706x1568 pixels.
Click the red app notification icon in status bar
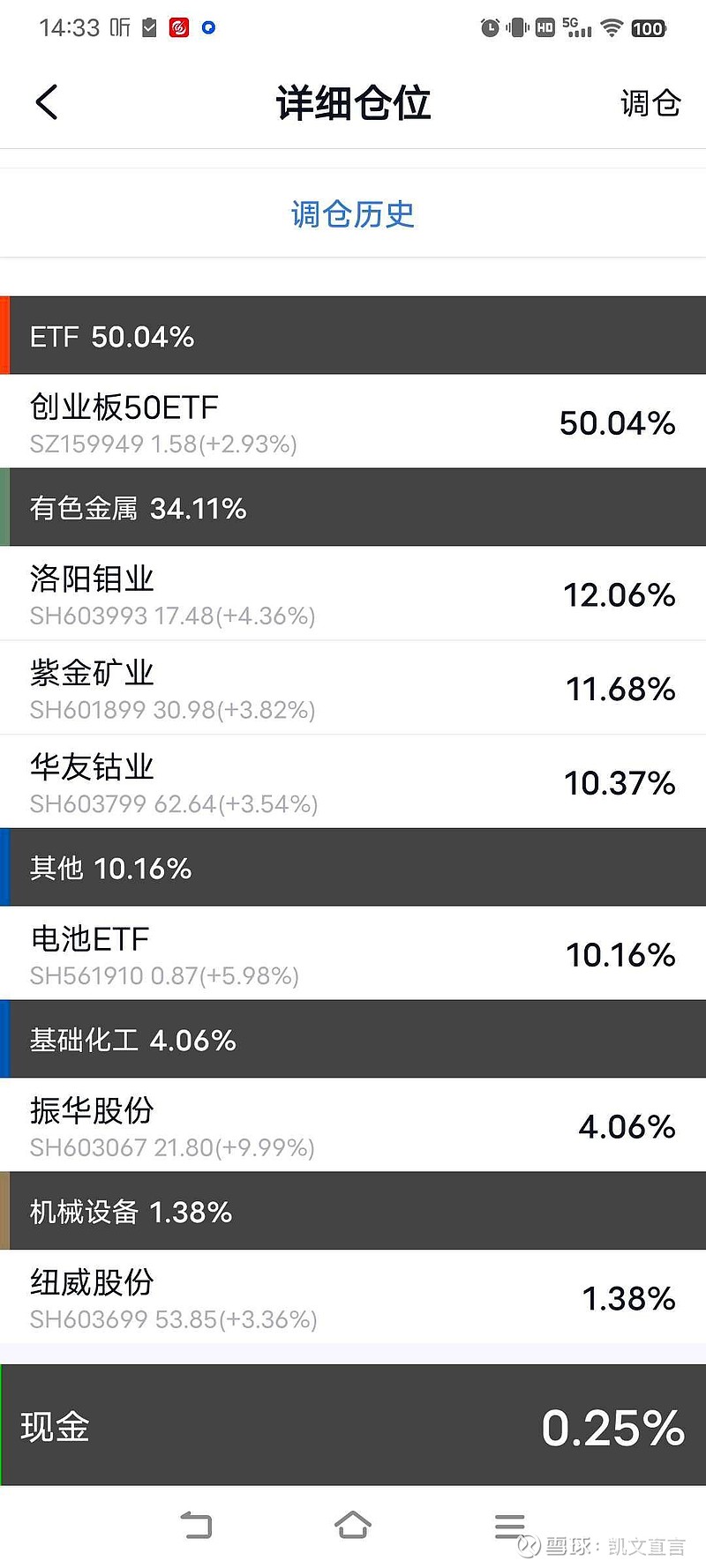[178, 27]
